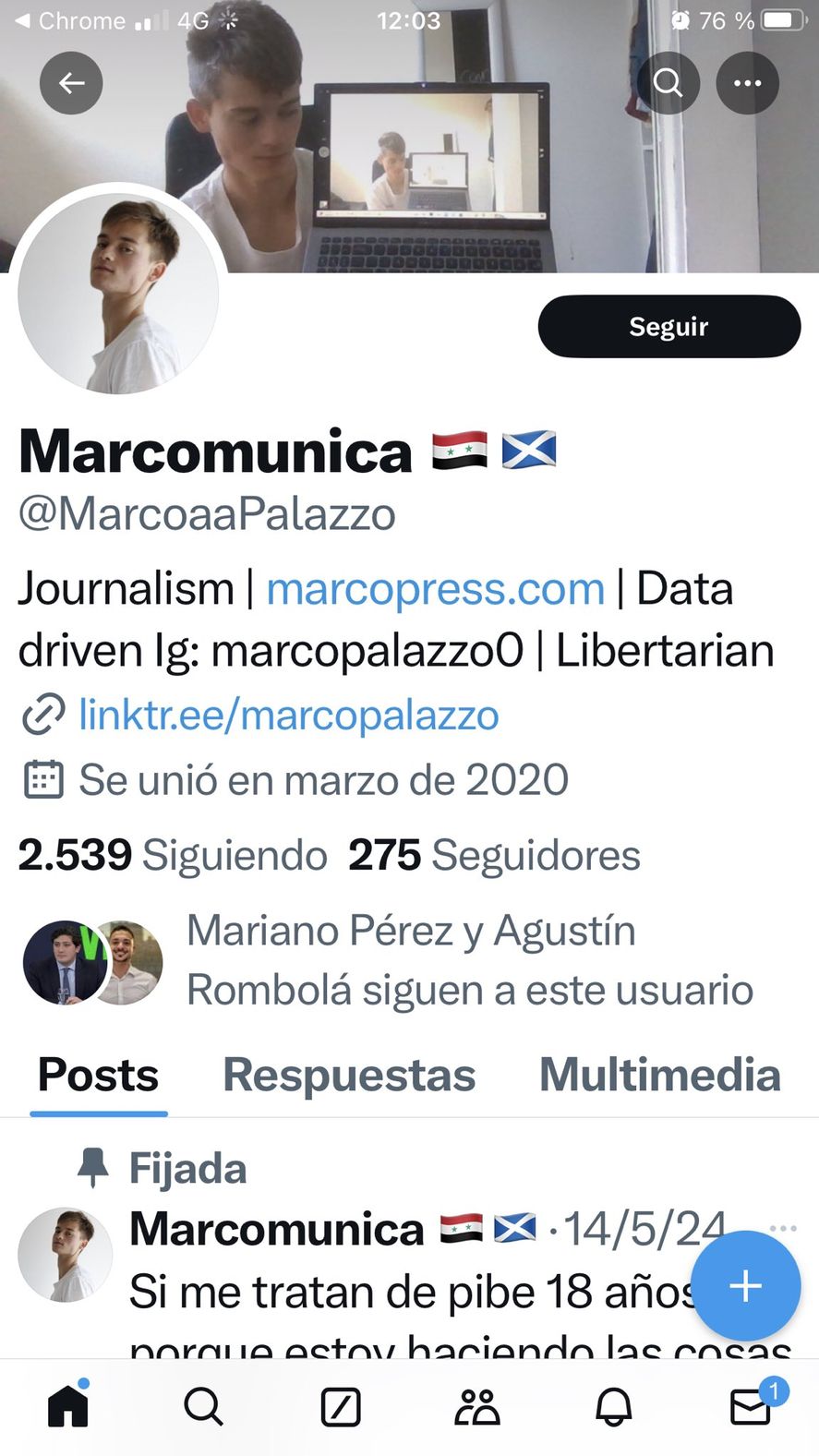This screenshot has width=819, height=1456.
Task: Go back using the arrow button
Action: pyautogui.click(x=71, y=83)
